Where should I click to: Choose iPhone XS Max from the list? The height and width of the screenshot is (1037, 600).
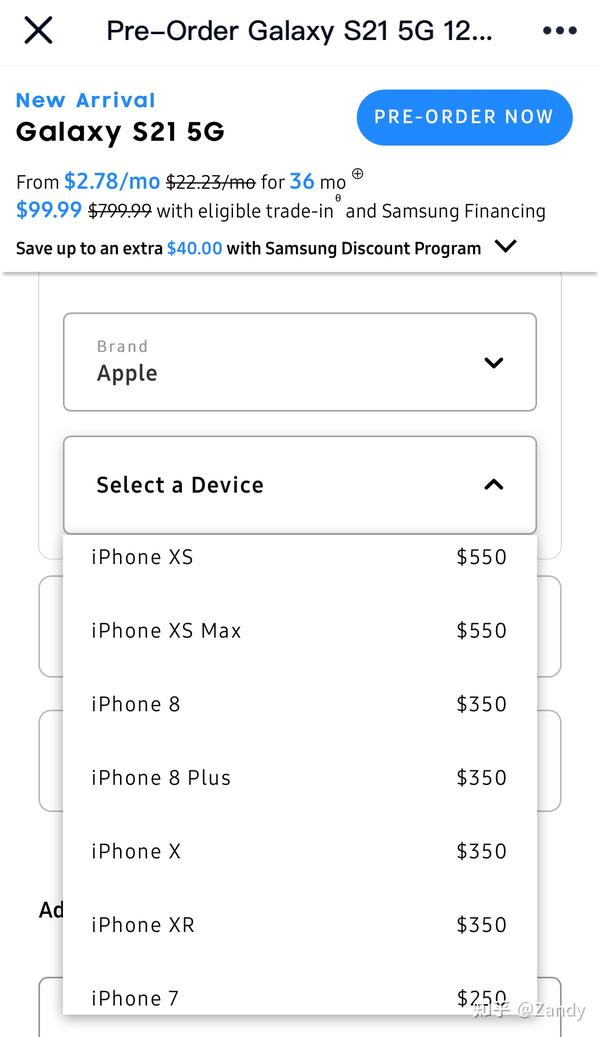(x=300, y=630)
